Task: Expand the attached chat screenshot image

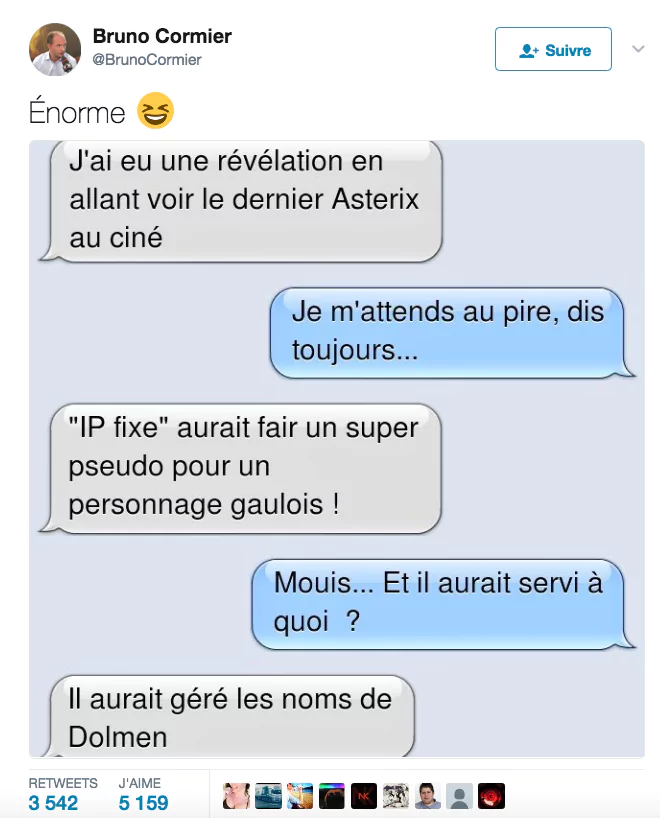Action: click(337, 448)
